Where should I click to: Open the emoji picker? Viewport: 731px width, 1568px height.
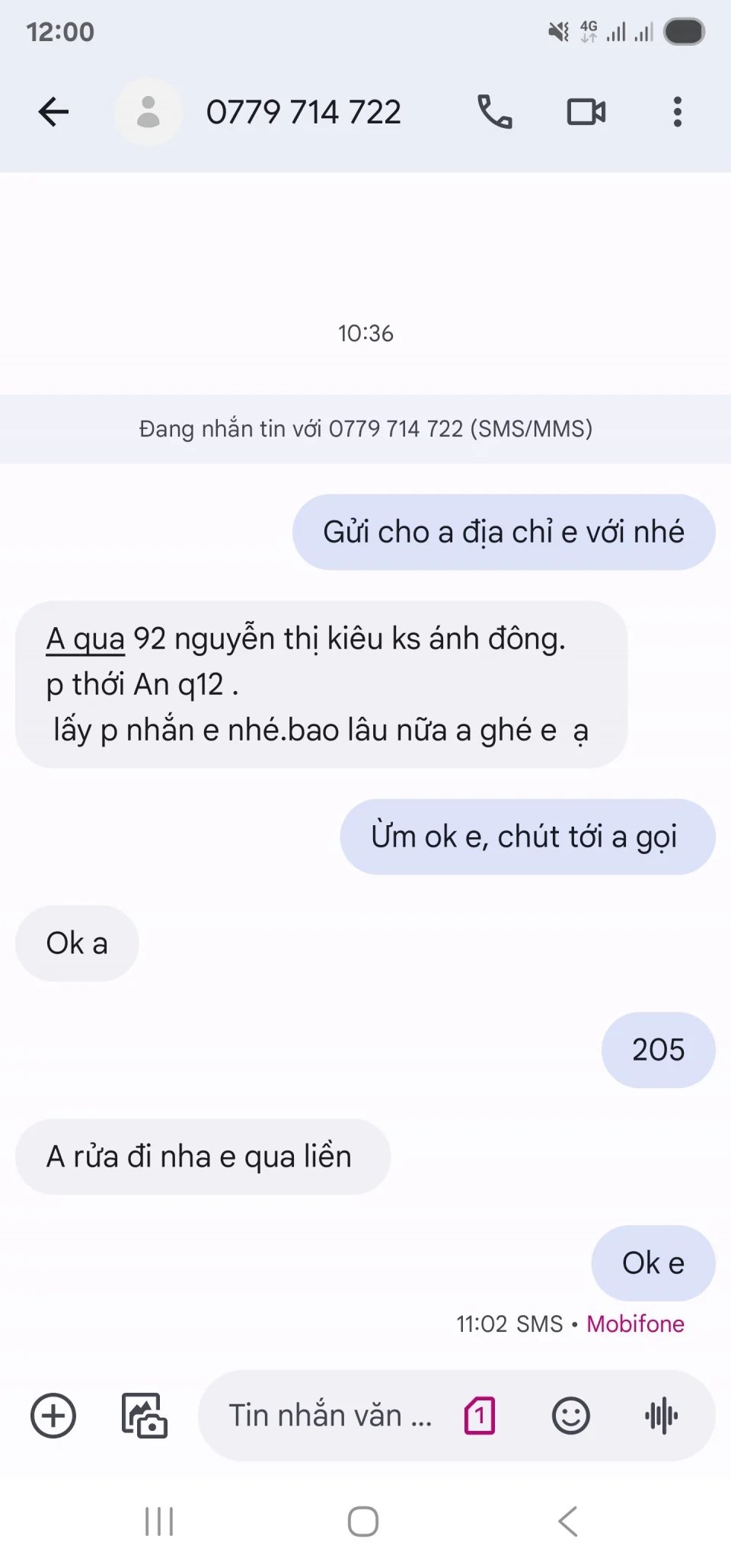point(570,1416)
